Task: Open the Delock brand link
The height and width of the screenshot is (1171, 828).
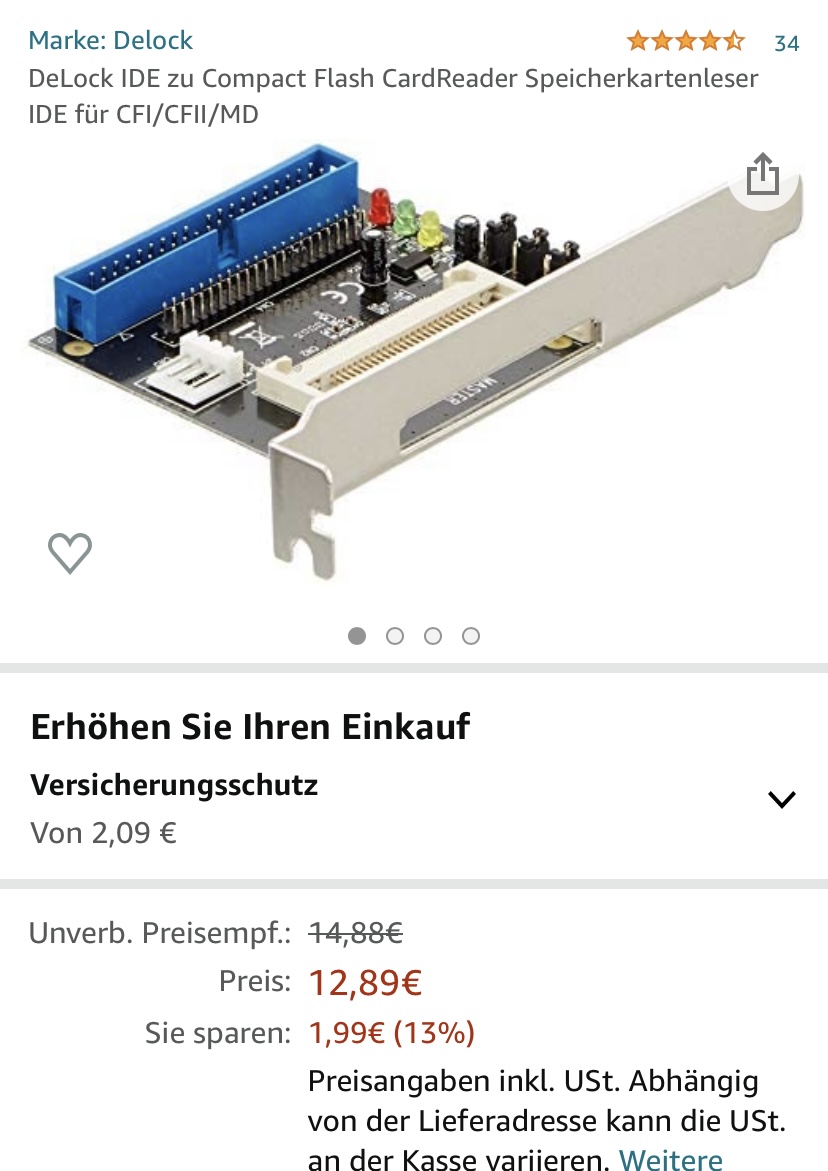Action: pos(110,41)
